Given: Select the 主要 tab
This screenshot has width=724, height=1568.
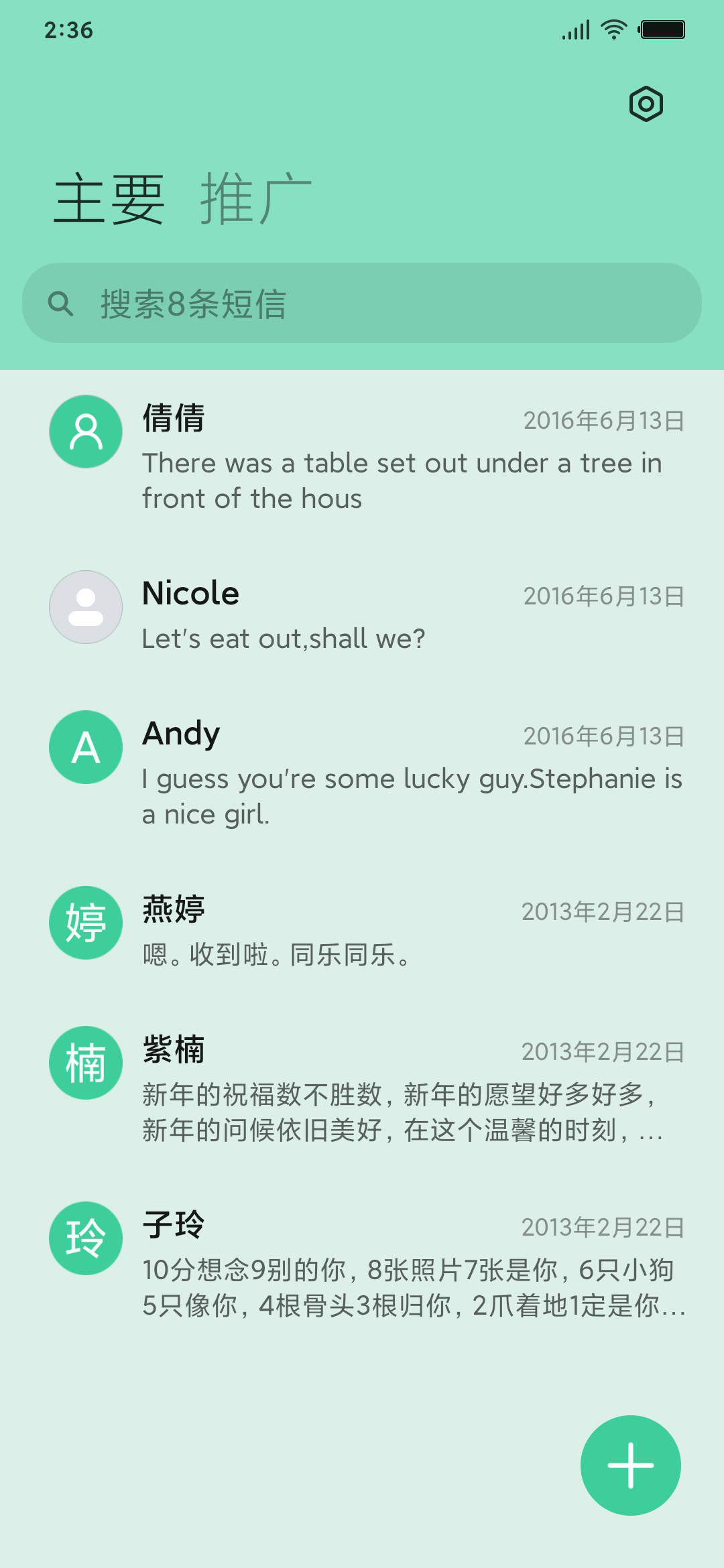Looking at the screenshot, I should pos(109,199).
